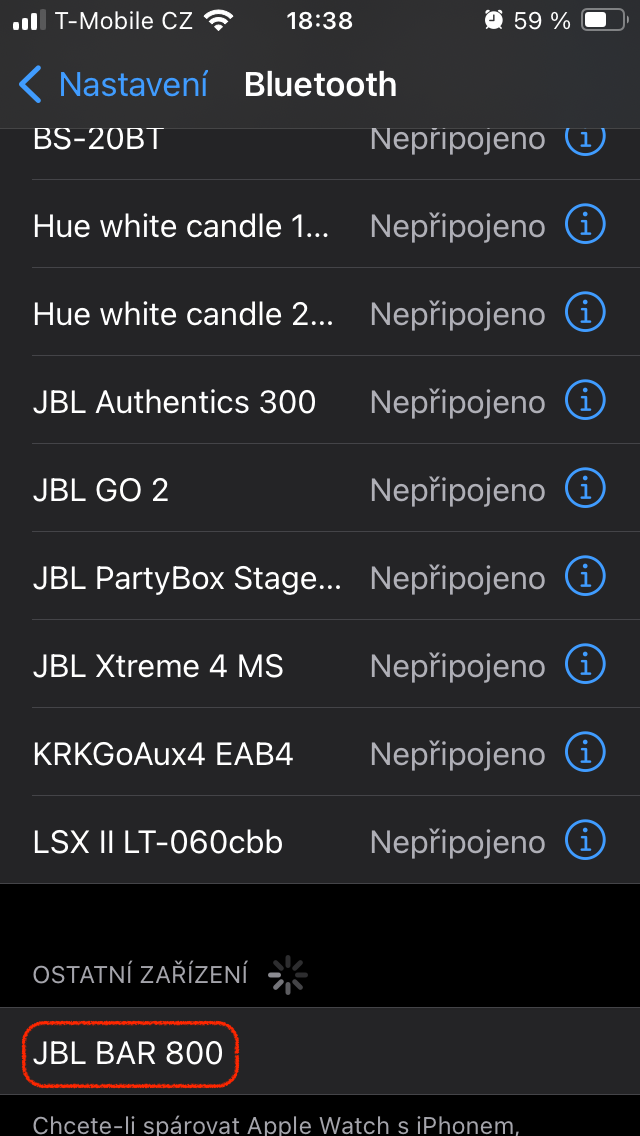Connect to LSX II LT-060cbb

pos(158,842)
